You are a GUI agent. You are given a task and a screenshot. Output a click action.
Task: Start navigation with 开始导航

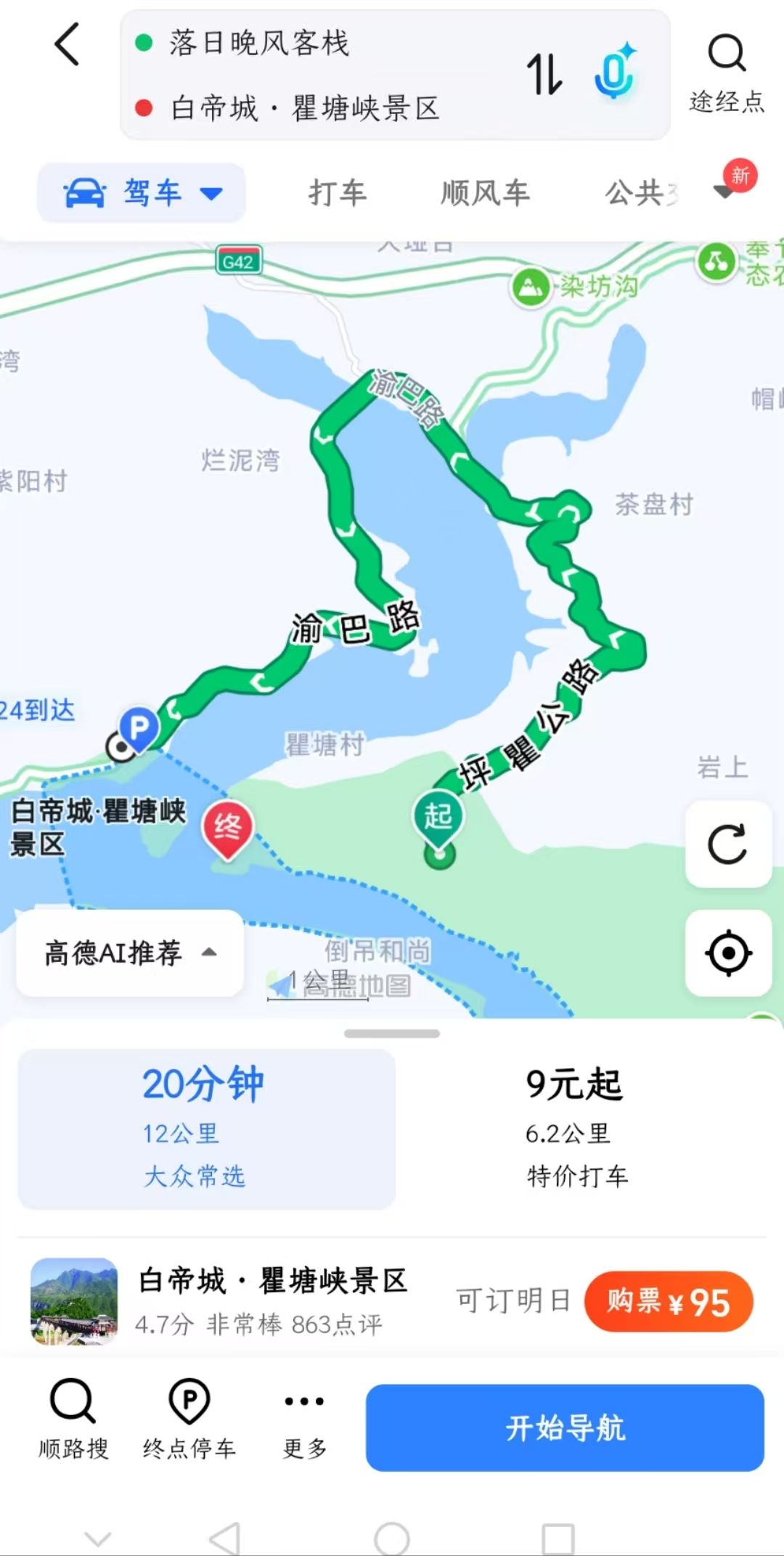coord(565,1427)
